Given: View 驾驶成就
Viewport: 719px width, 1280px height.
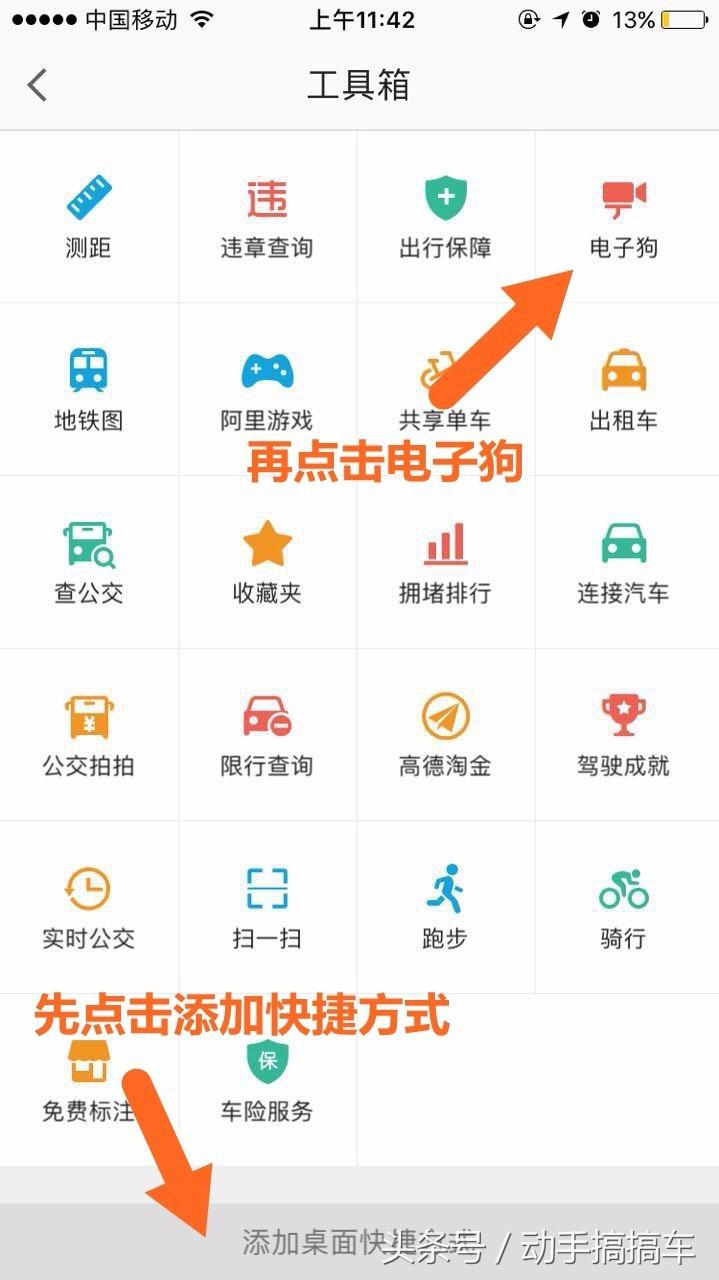Looking at the screenshot, I should [x=624, y=735].
